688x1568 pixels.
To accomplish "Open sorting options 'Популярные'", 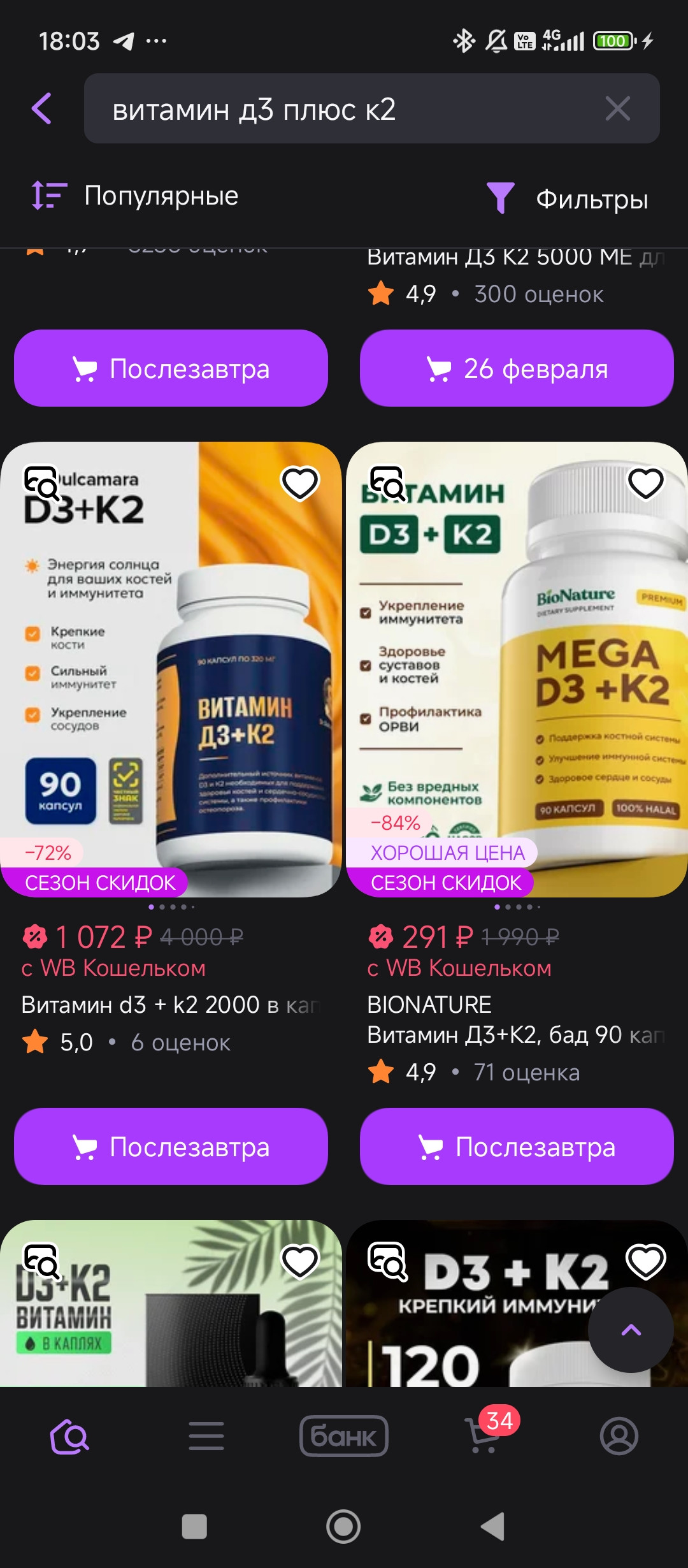I will [x=135, y=196].
